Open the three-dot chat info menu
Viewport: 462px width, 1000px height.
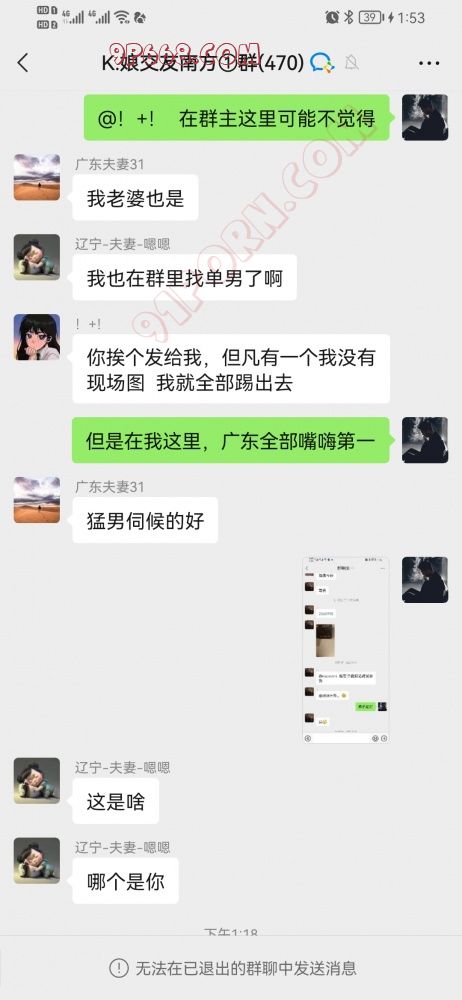[429, 63]
